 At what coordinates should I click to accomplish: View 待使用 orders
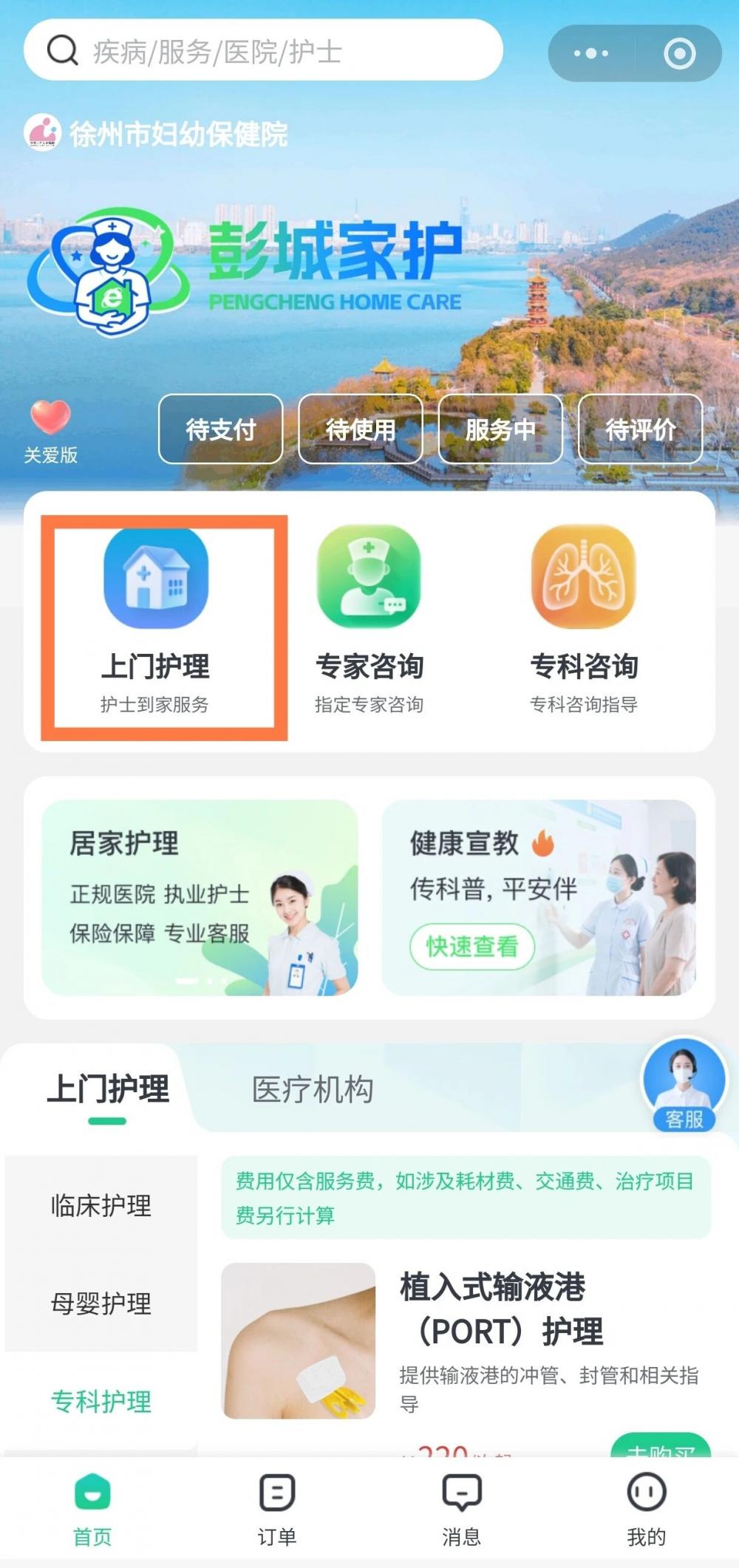[360, 429]
